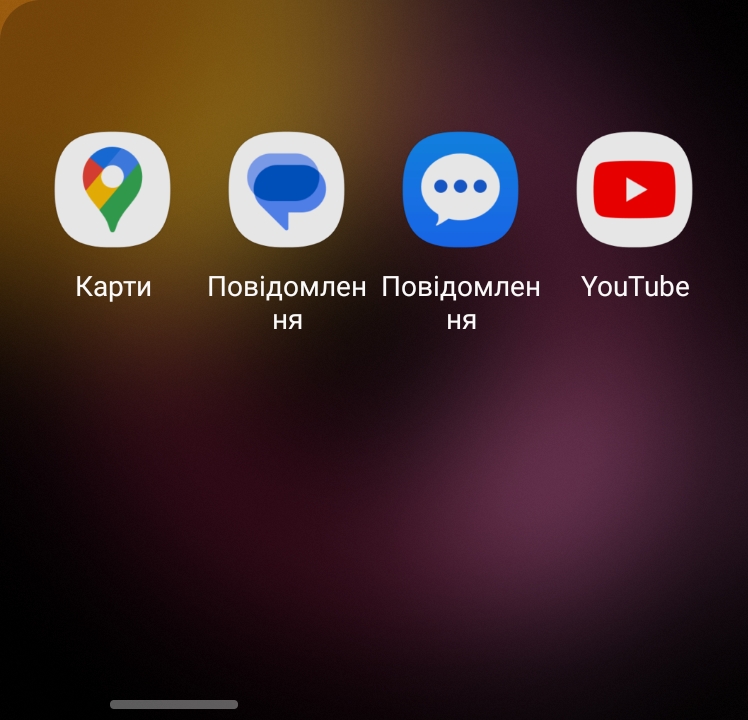
Task: Launch the YouTube app
Action: 635,189
